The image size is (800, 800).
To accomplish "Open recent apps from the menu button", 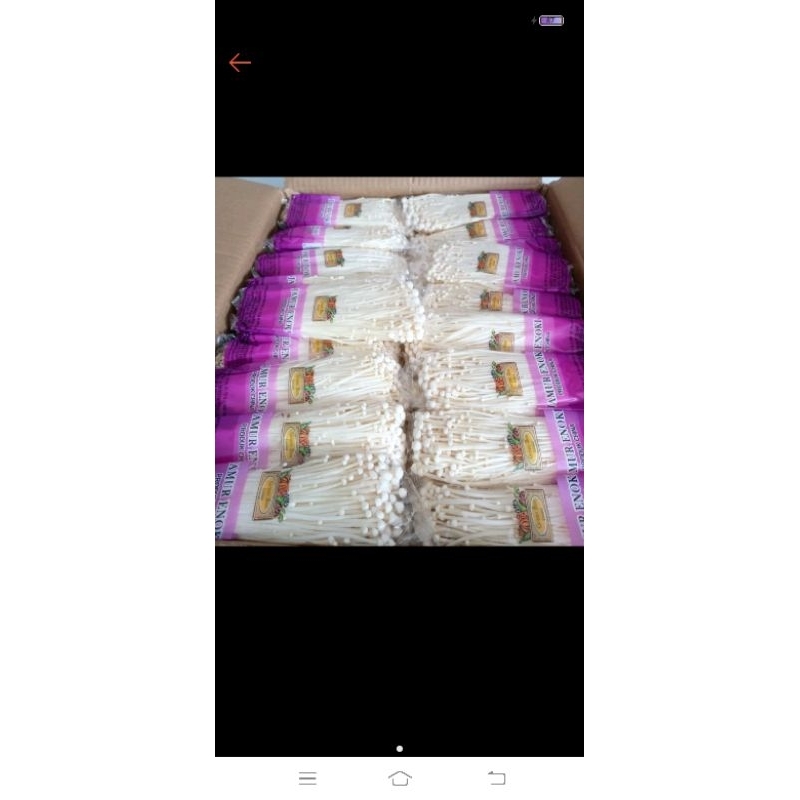I will 308,778.
